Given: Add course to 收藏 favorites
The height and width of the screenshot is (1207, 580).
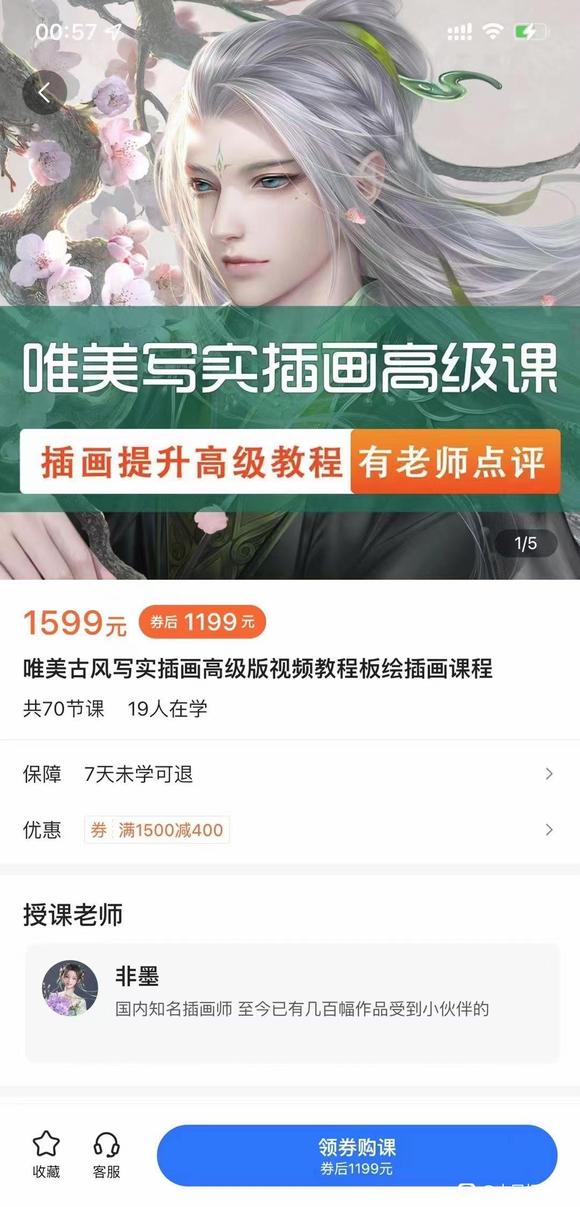Looking at the screenshot, I should click(46, 1155).
